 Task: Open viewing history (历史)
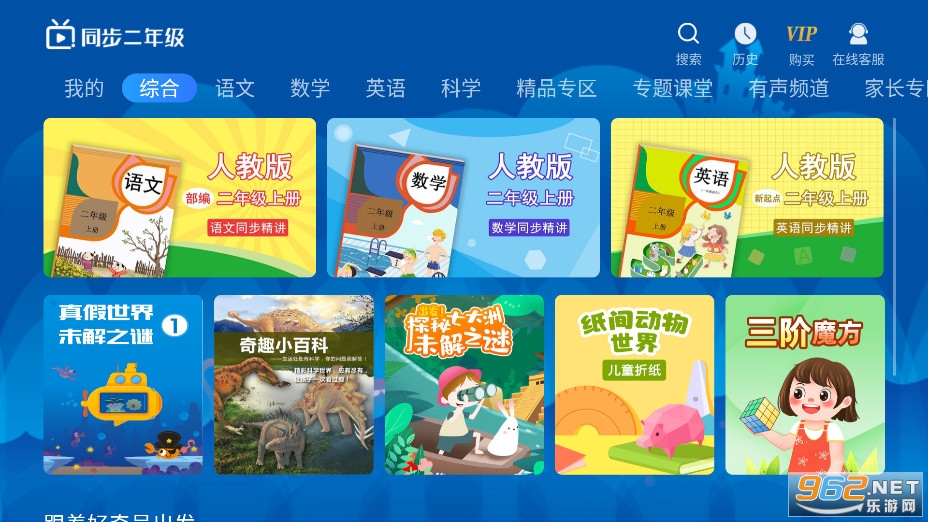[745, 41]
